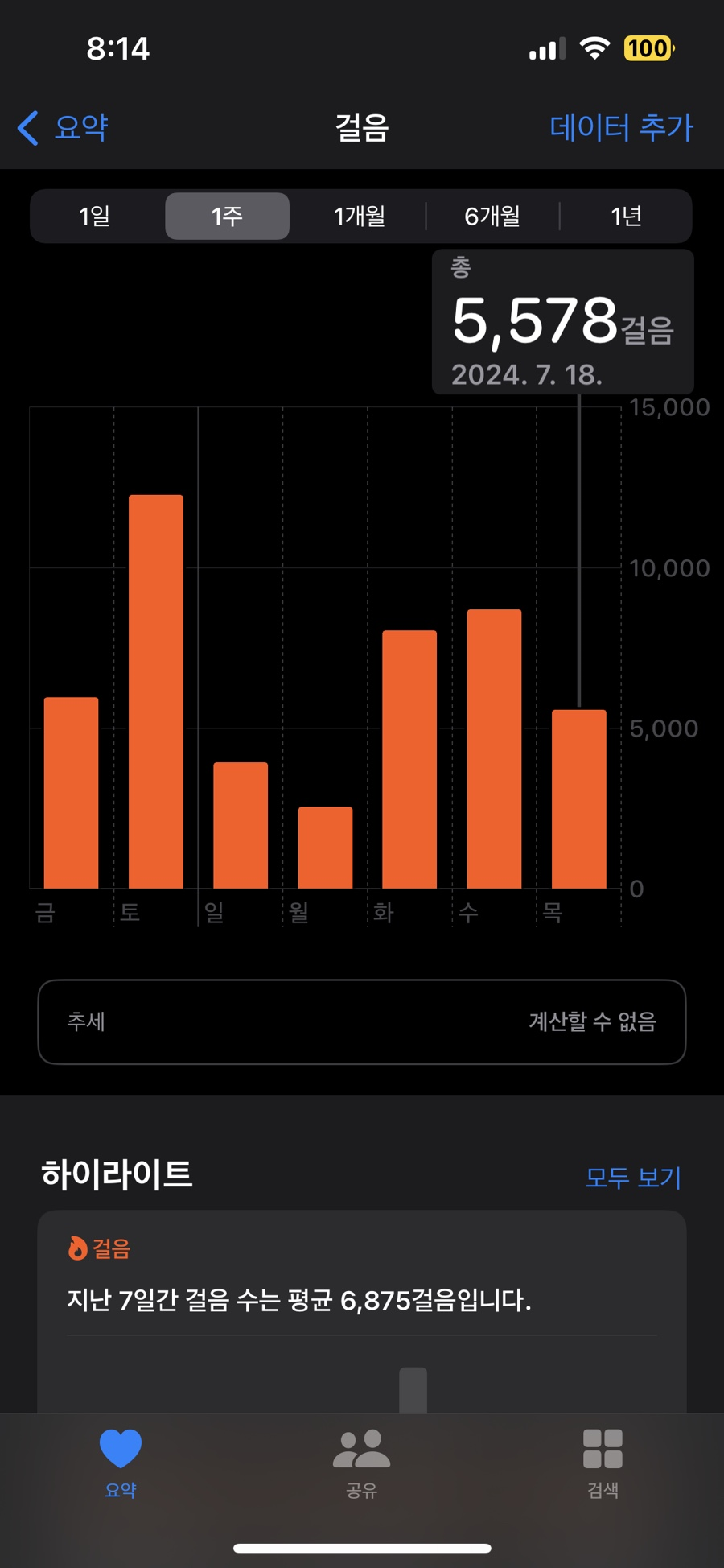Screen dimensions: 724x1568
Task: Switch to the 1일 view
Action: click(95, 216)
